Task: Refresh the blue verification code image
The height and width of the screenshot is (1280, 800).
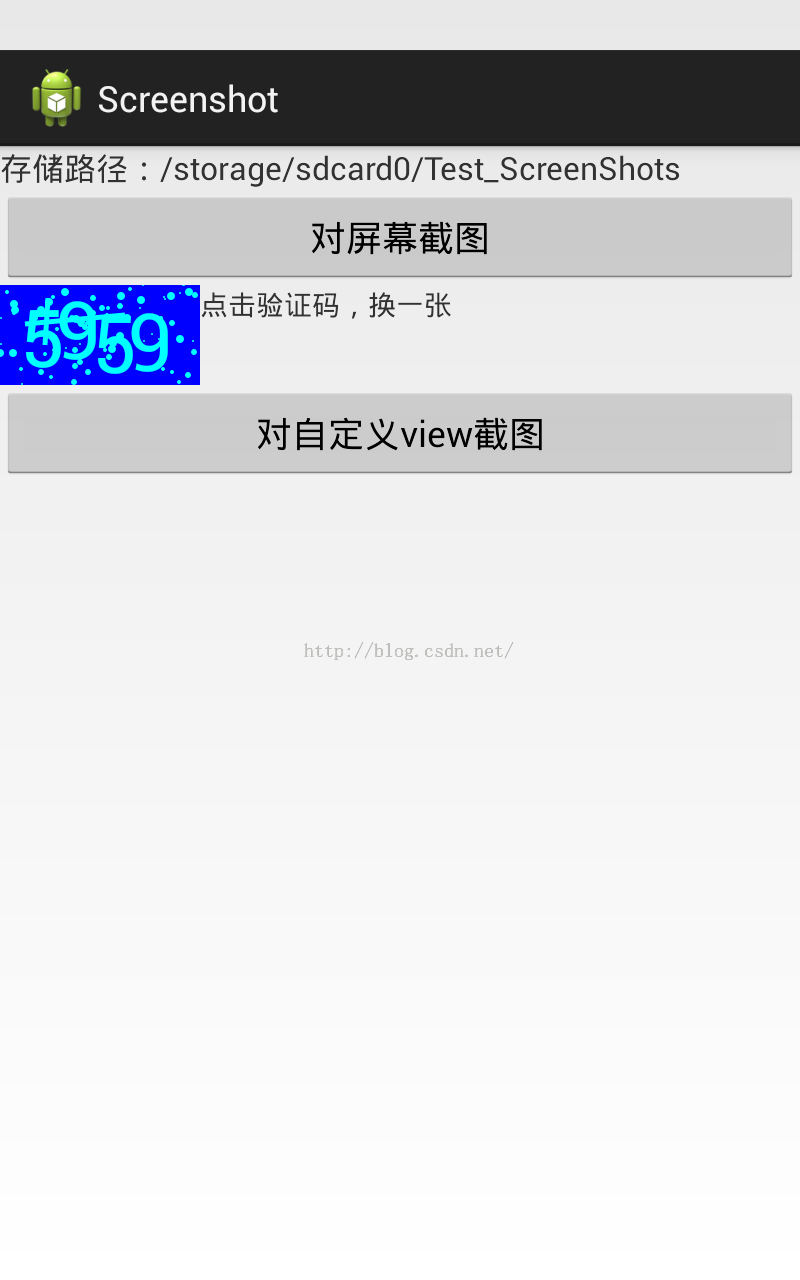Action: pyautogui.click(x=100, y=335)
